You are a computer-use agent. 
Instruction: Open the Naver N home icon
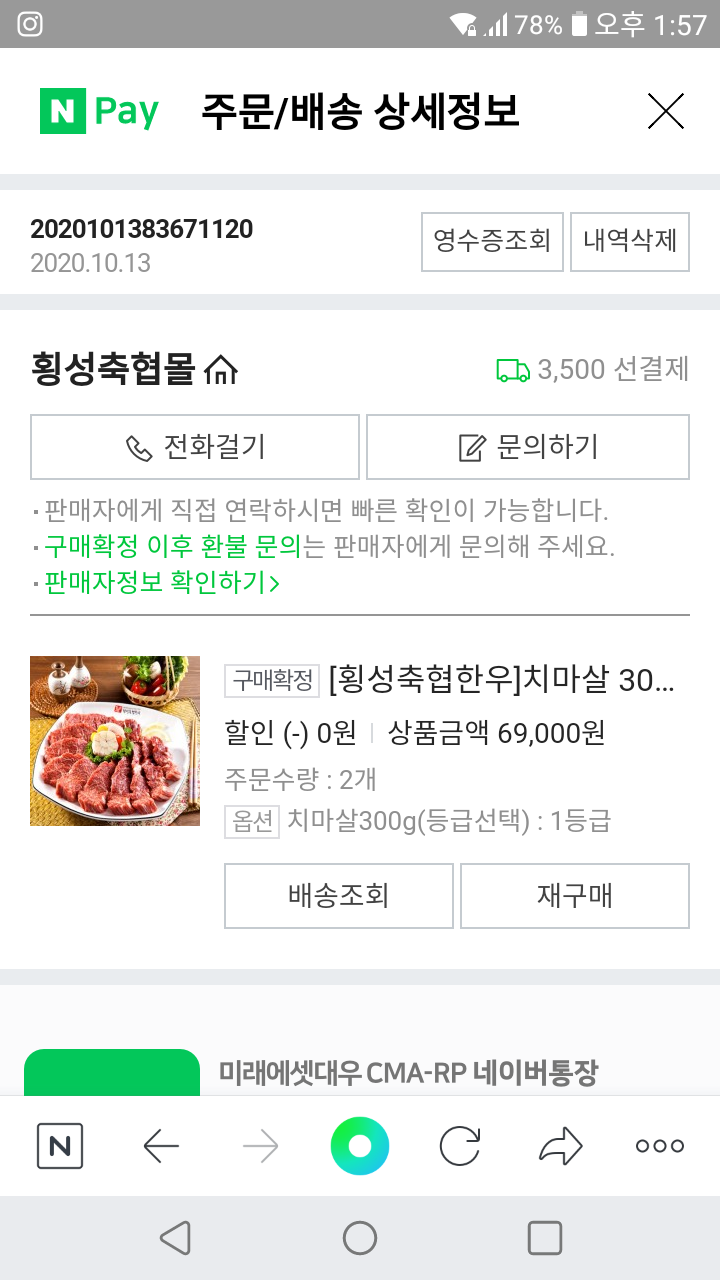click(60, 1146)
